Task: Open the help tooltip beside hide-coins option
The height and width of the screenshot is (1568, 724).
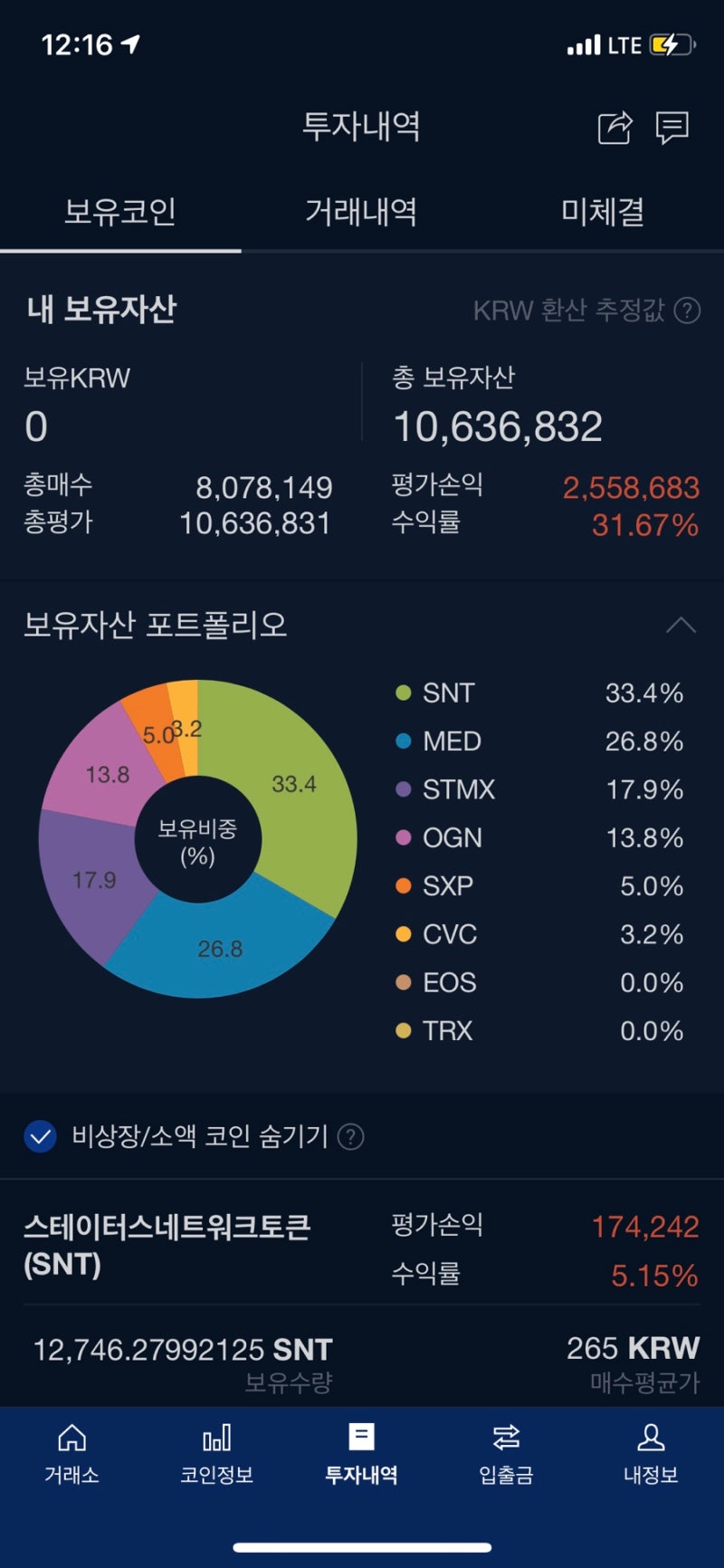Action: pos(355,1137)
